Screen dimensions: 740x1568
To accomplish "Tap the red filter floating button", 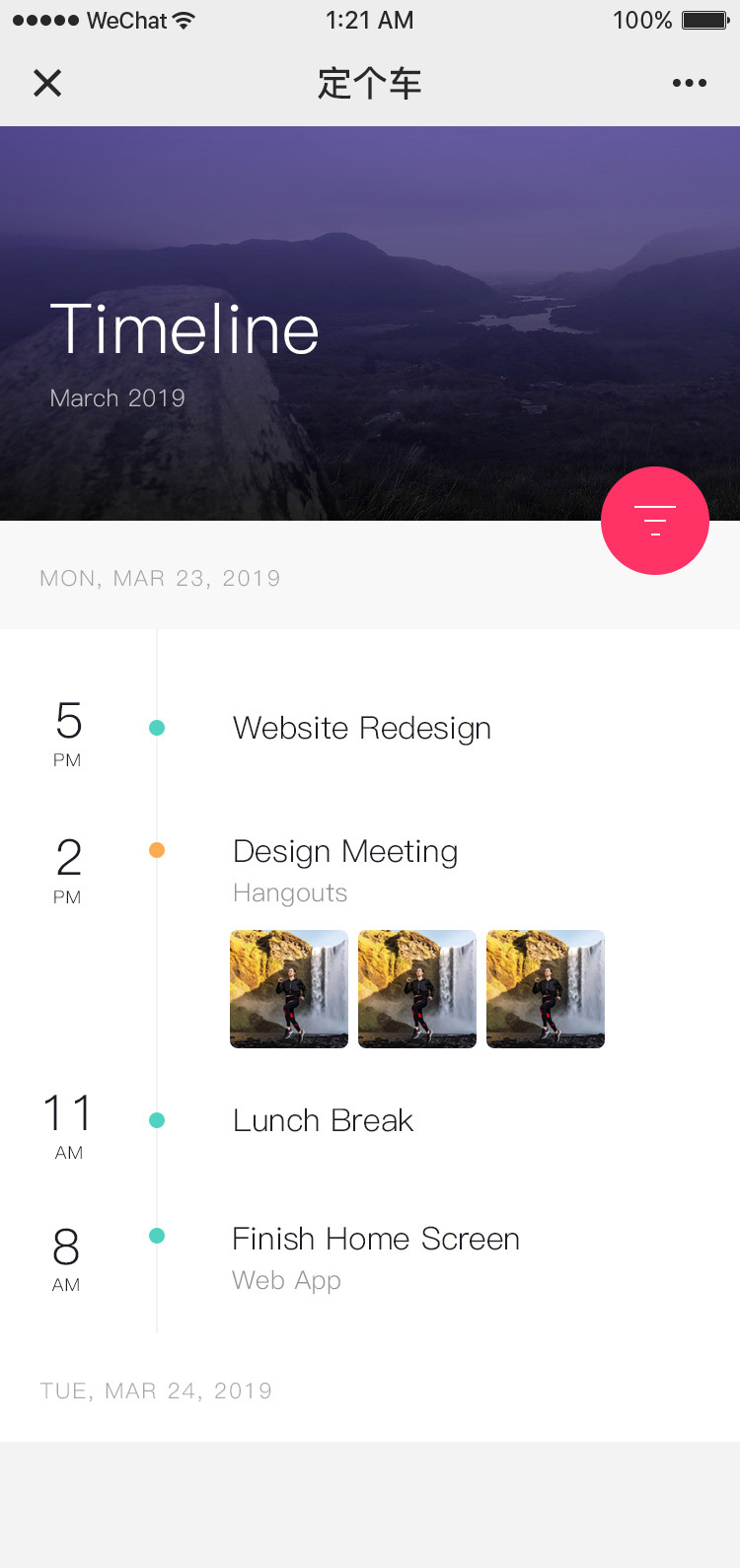I will coord(654,521).
